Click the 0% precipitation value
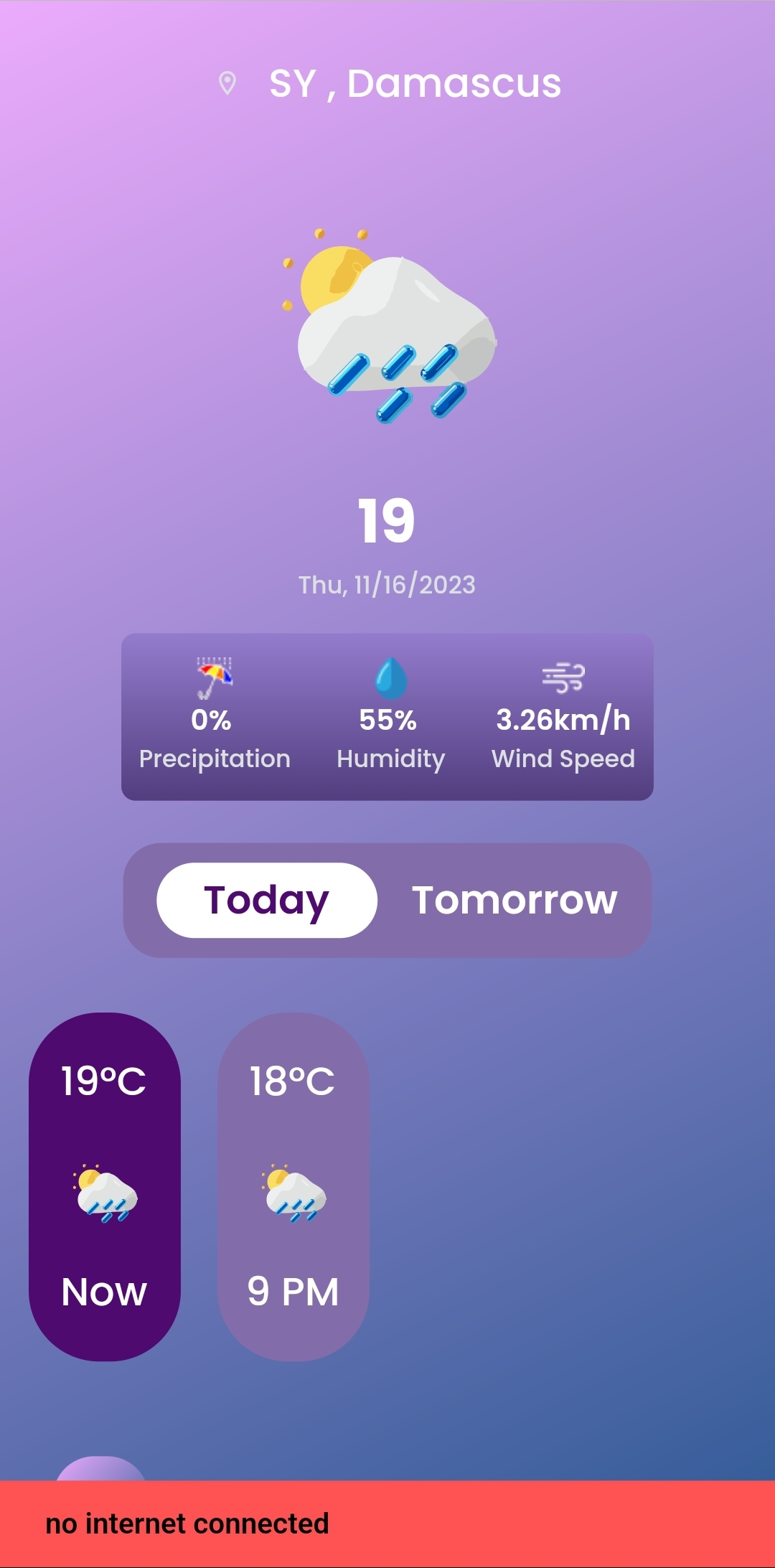Image resolution: width=775 pixels, height=1568 pixels. click(211, 720)
